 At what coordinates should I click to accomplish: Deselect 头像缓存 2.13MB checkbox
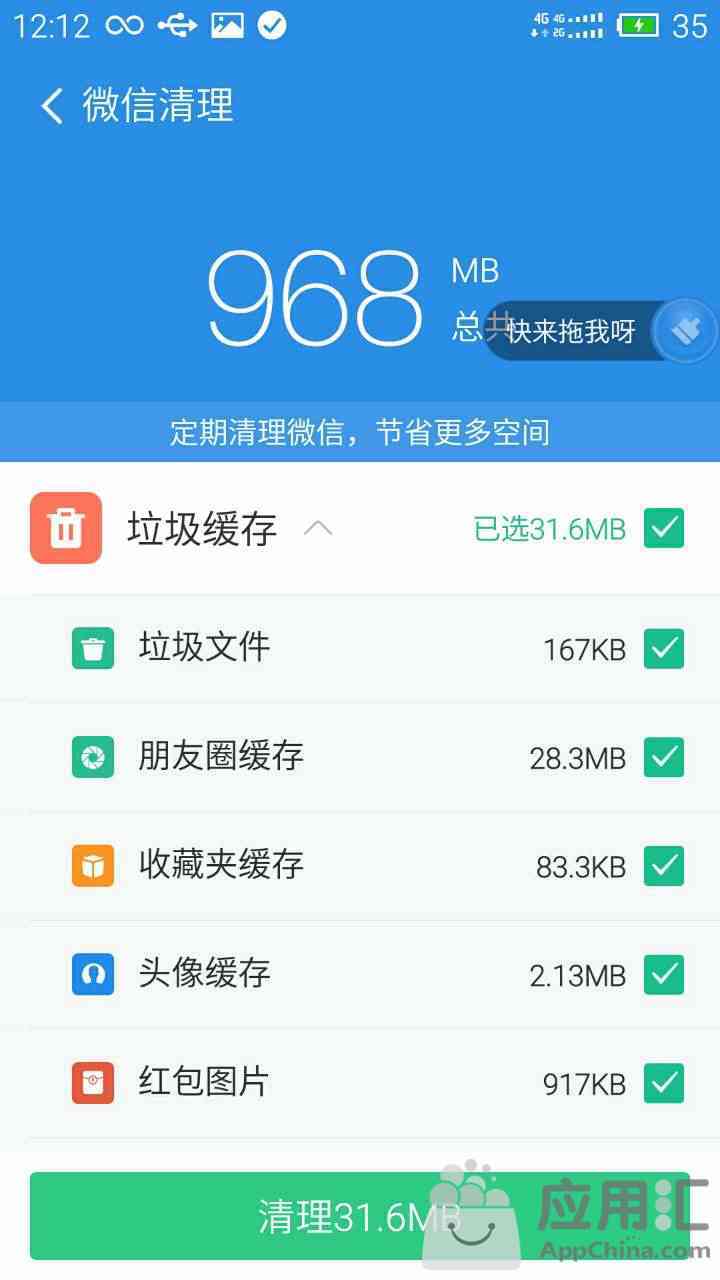point(664,974)
